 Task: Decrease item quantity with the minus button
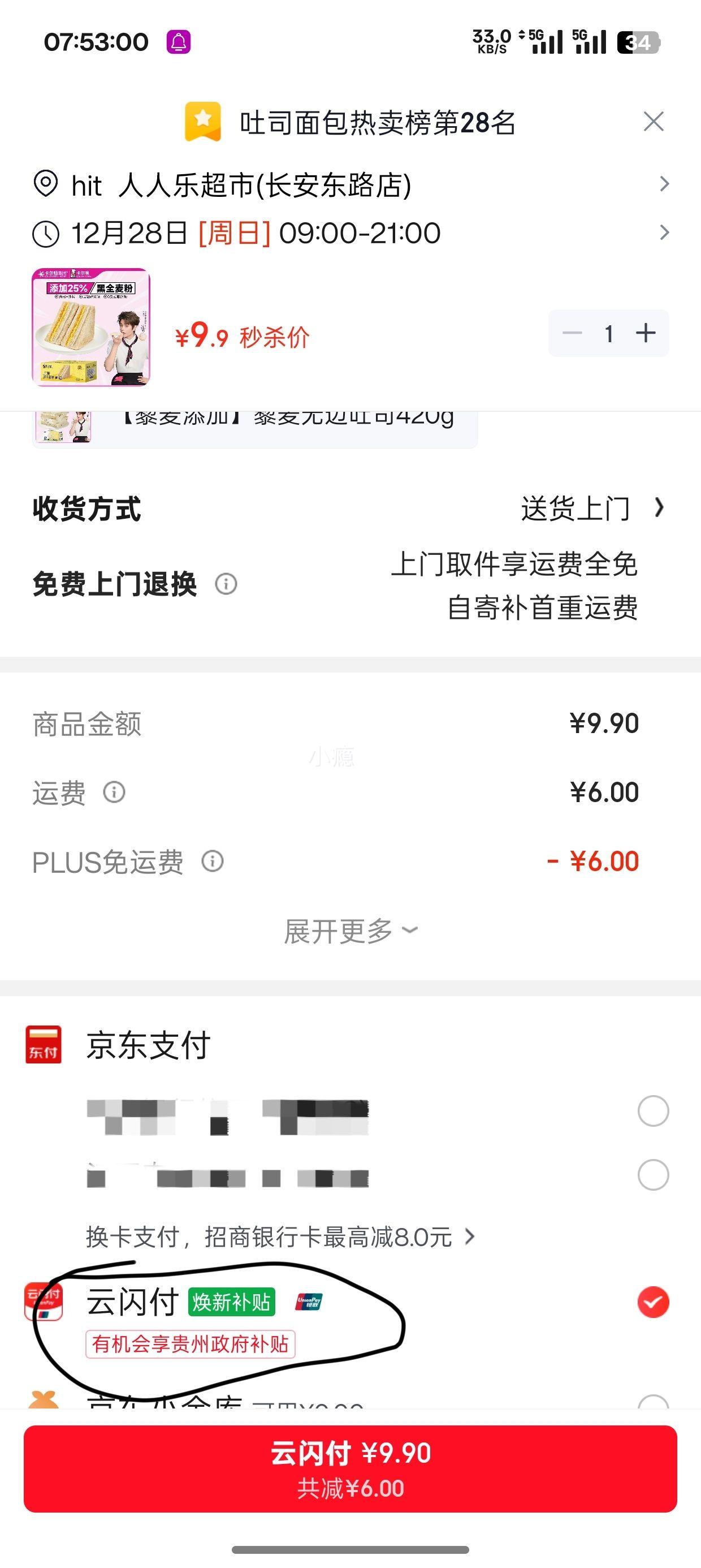[571, 333]
